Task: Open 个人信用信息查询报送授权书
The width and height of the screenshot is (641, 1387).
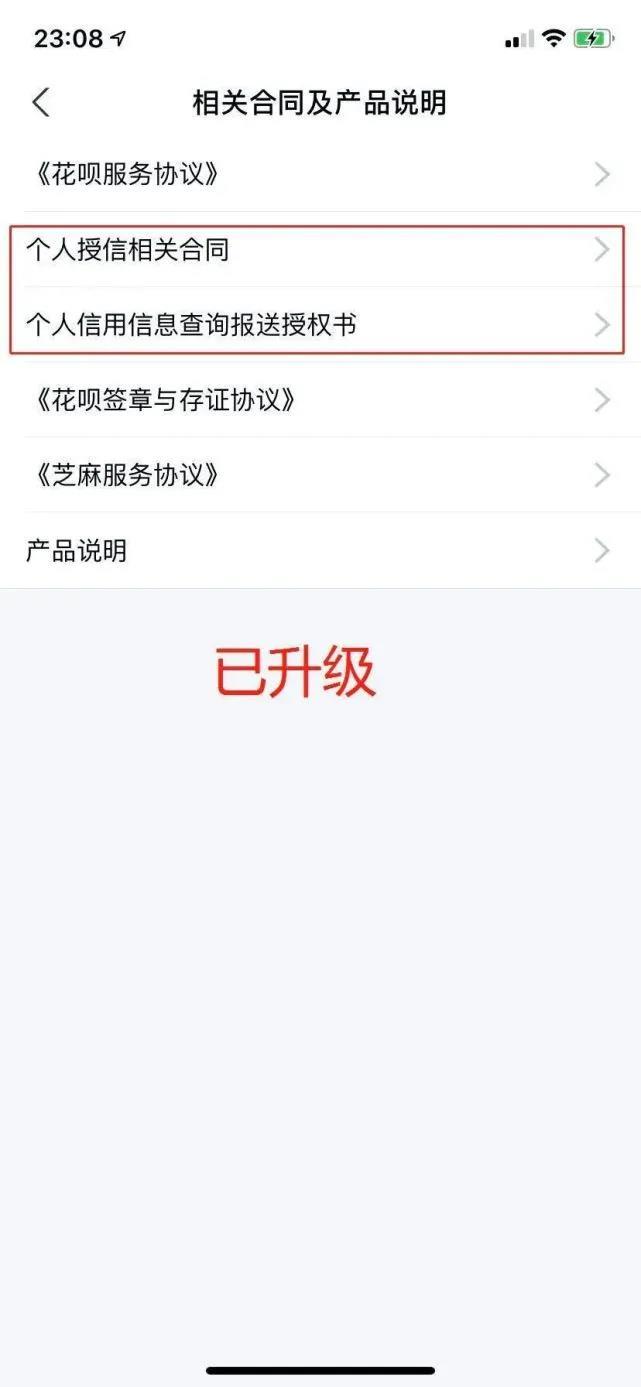Action: [320, 325]
